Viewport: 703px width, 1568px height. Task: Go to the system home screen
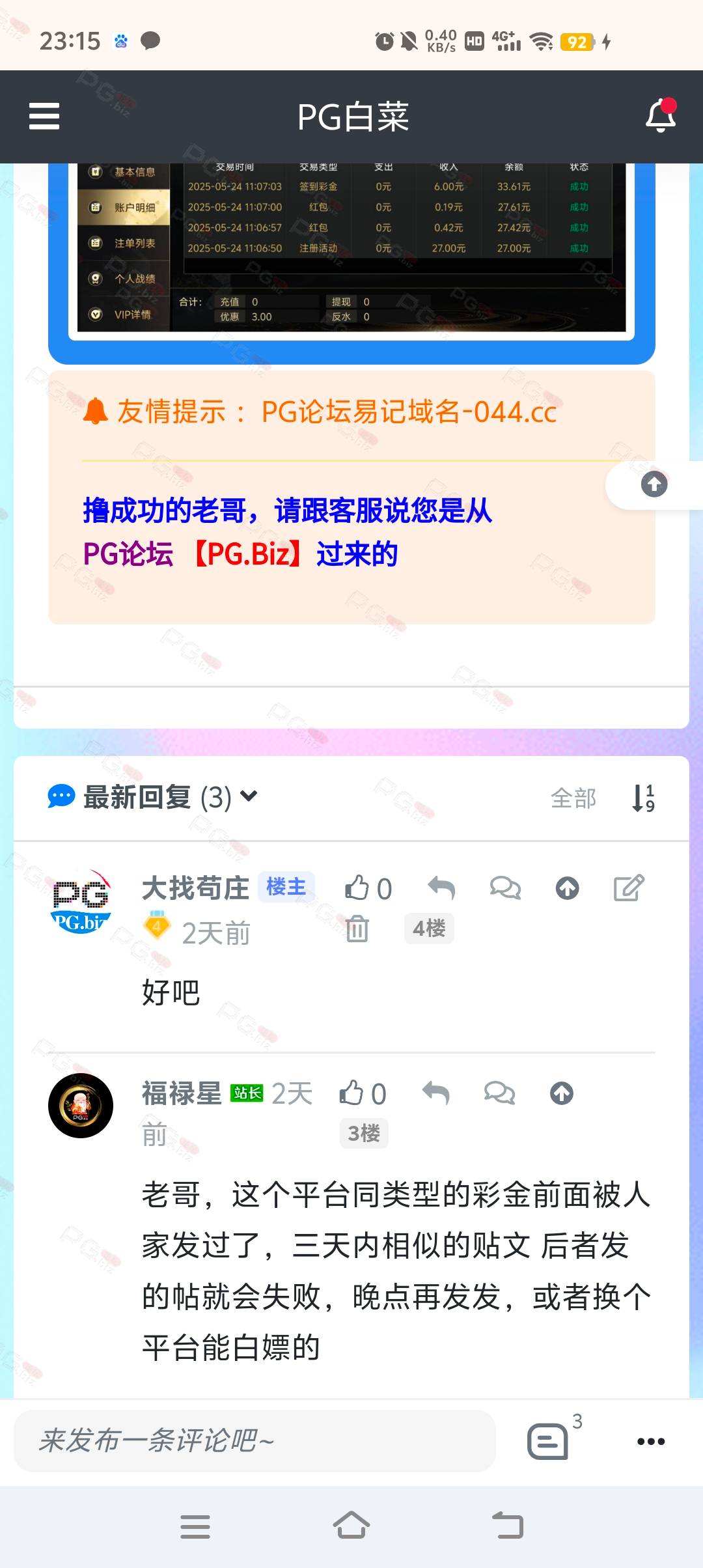coord(351,1526)
